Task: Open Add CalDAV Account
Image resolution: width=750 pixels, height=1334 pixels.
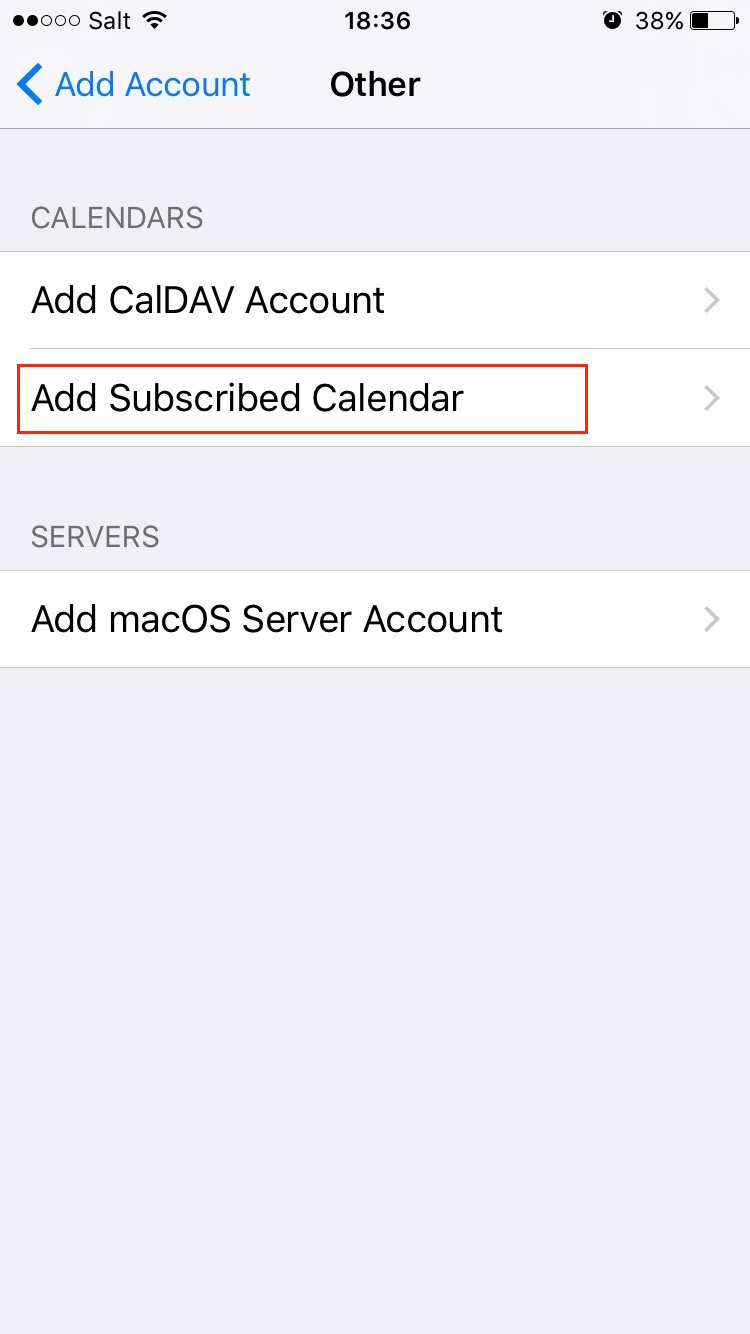Action: click(375, 300)
